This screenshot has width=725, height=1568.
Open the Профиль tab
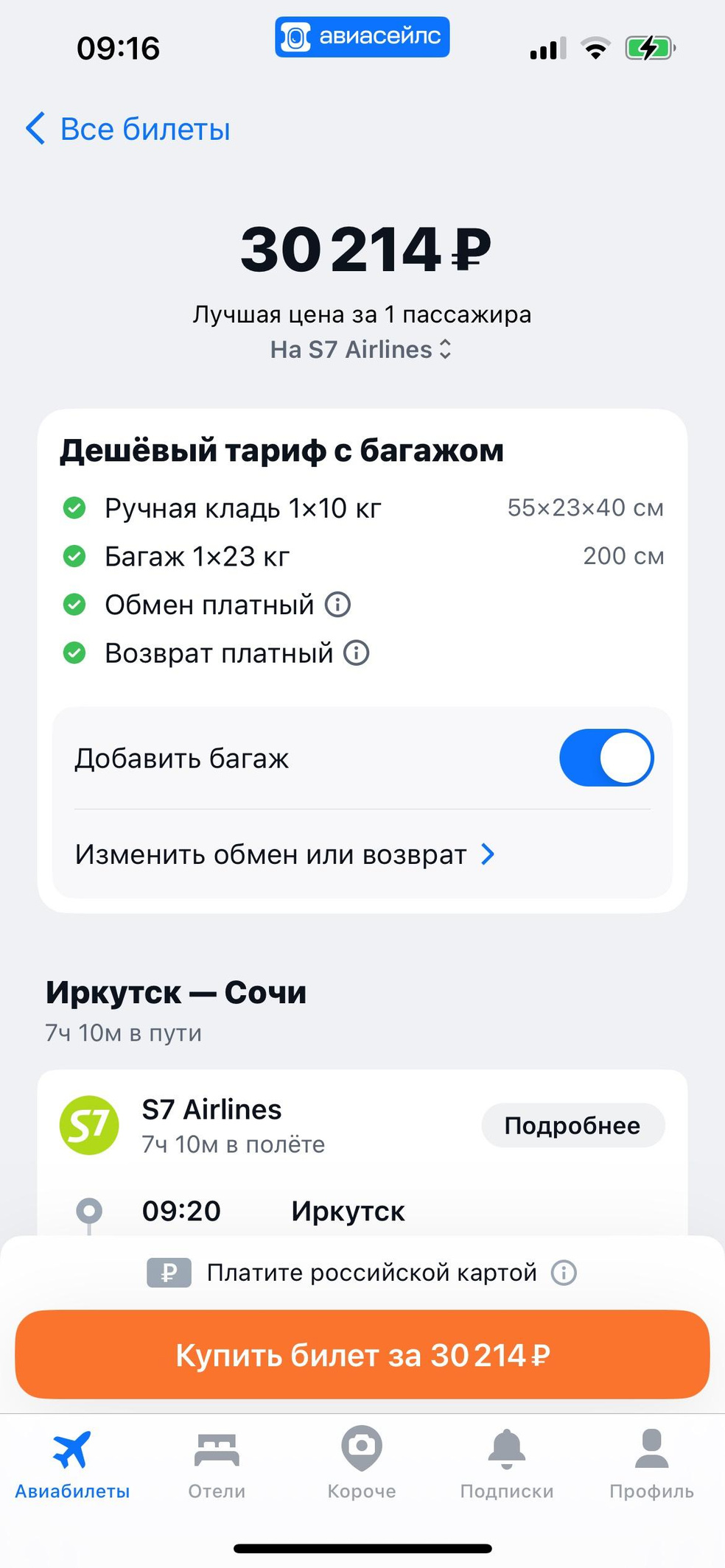651,1466
